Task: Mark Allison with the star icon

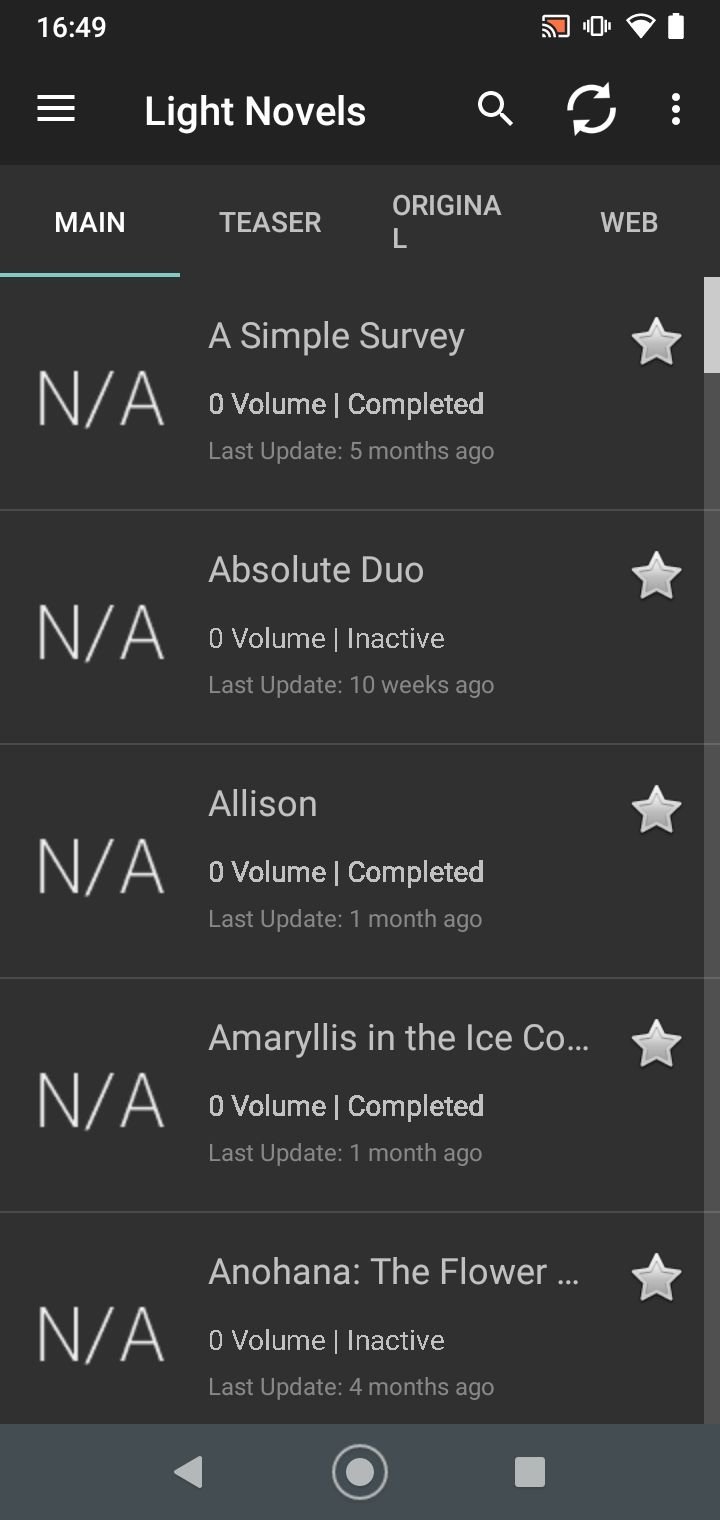Action: [x=656, y=810]
